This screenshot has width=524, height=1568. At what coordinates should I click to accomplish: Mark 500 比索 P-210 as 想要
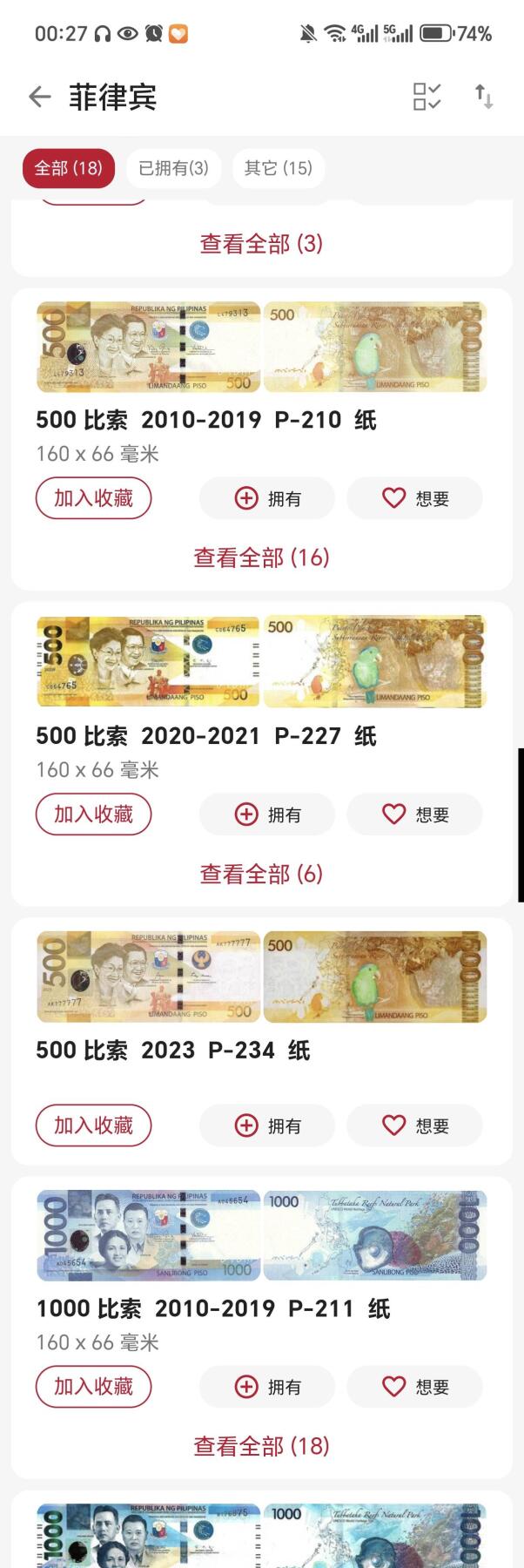coord(414,498)
